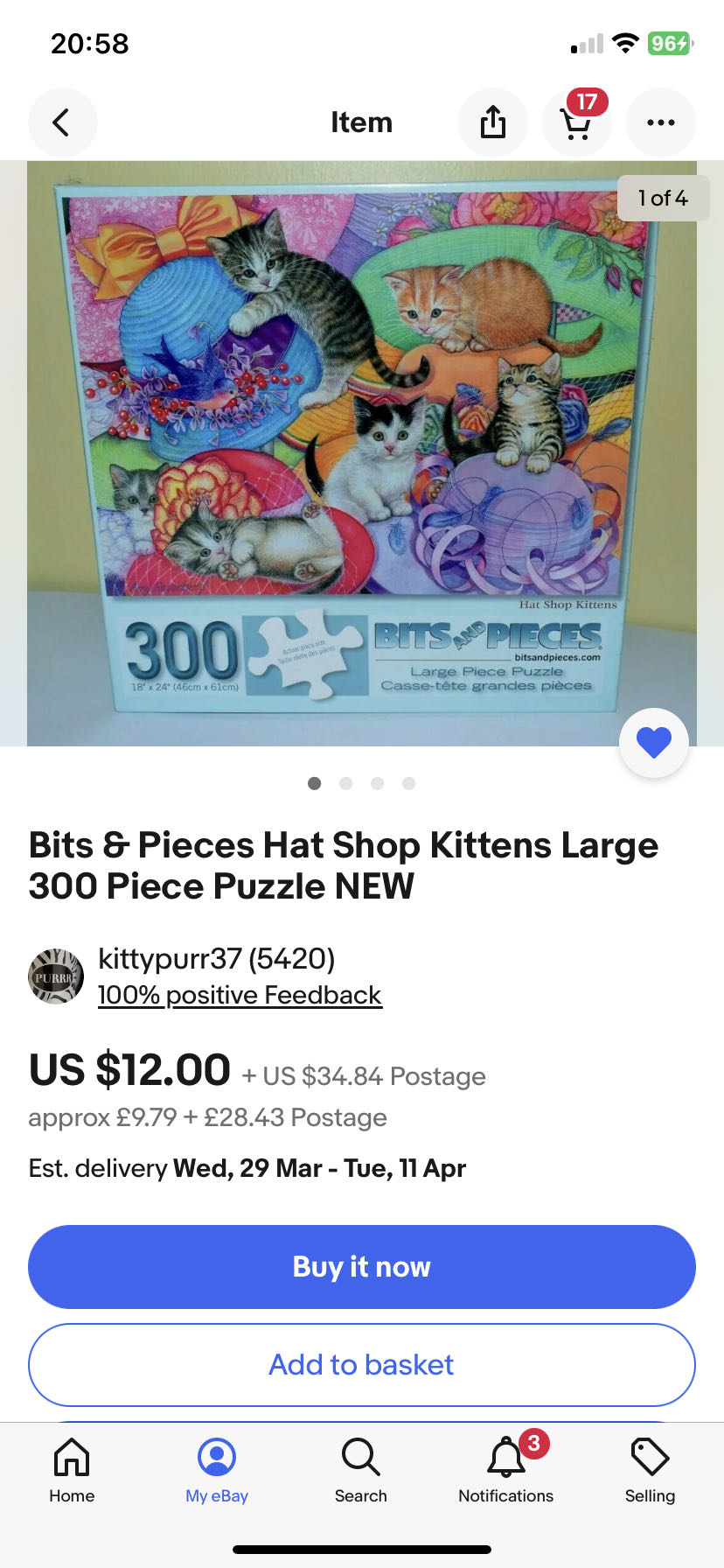Image resolution: width=724 pixels, height=1568 pixels.
Task: Switch to the Home tab
Action: 72,1472
